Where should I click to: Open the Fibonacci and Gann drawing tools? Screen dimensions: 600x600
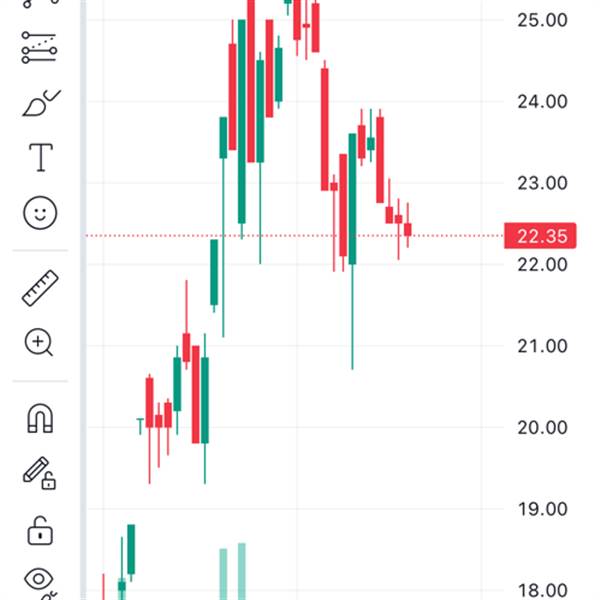tap(39, 46)
